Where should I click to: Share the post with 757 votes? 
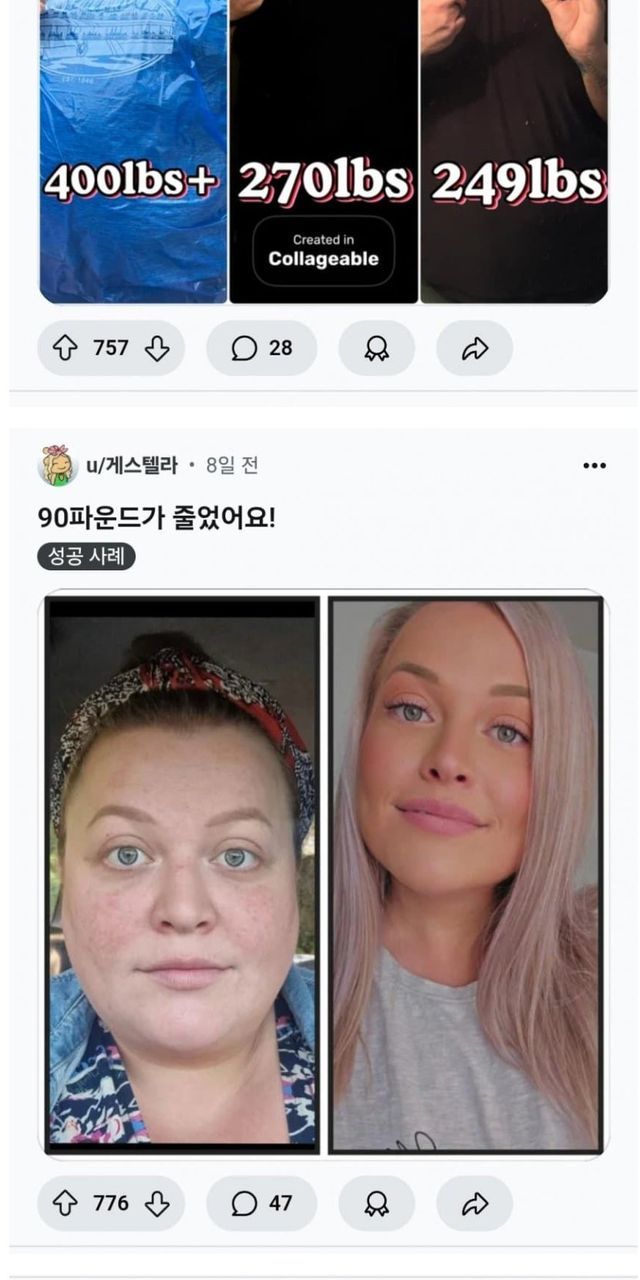[x=474, y=348]
